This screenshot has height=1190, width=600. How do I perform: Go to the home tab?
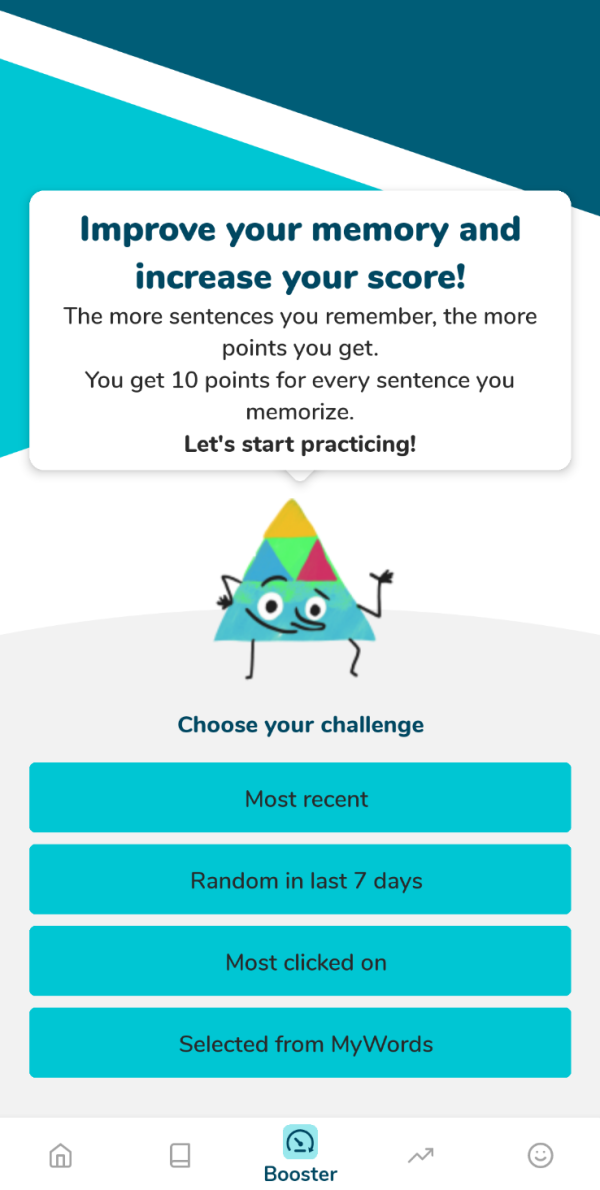point(60,1156)
